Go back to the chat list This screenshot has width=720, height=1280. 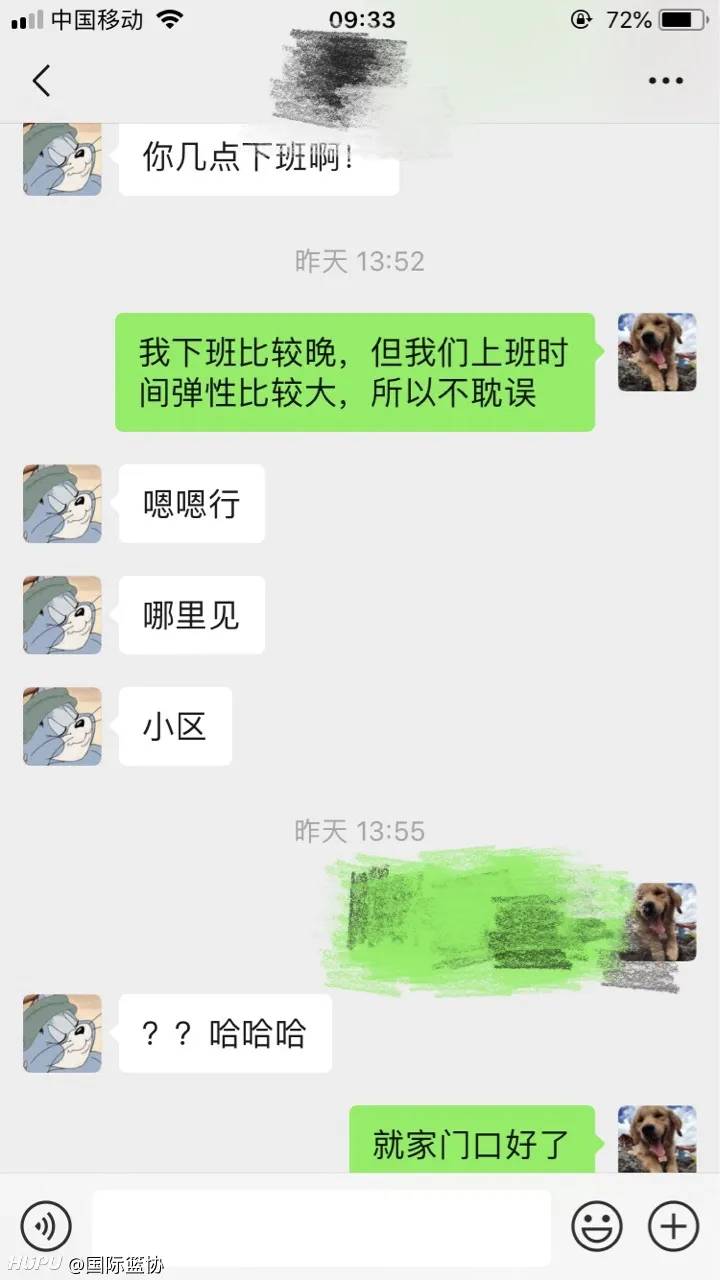pos(41,80)
